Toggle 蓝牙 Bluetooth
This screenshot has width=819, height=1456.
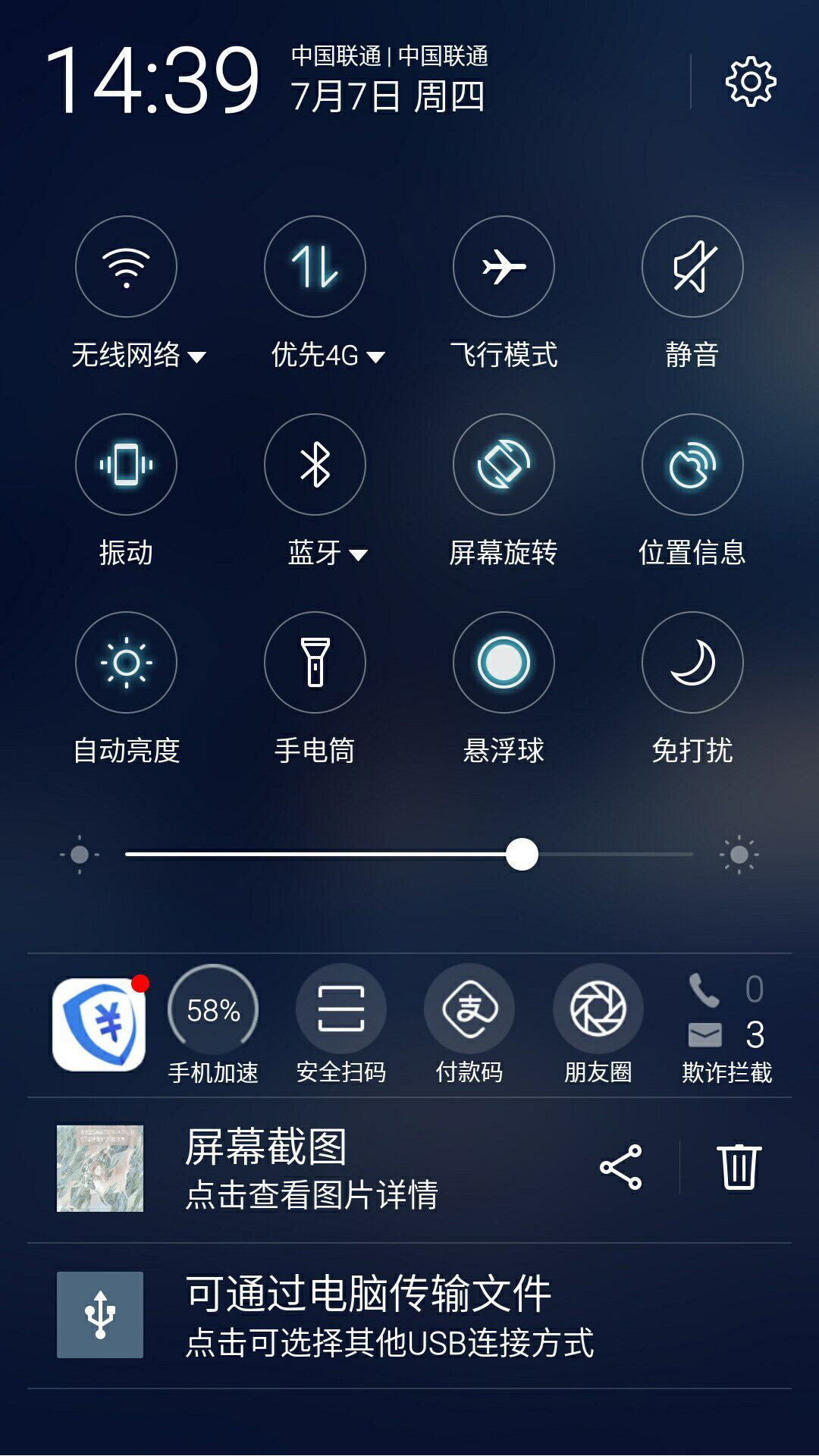pyautogui.click(x=315, y=464)
